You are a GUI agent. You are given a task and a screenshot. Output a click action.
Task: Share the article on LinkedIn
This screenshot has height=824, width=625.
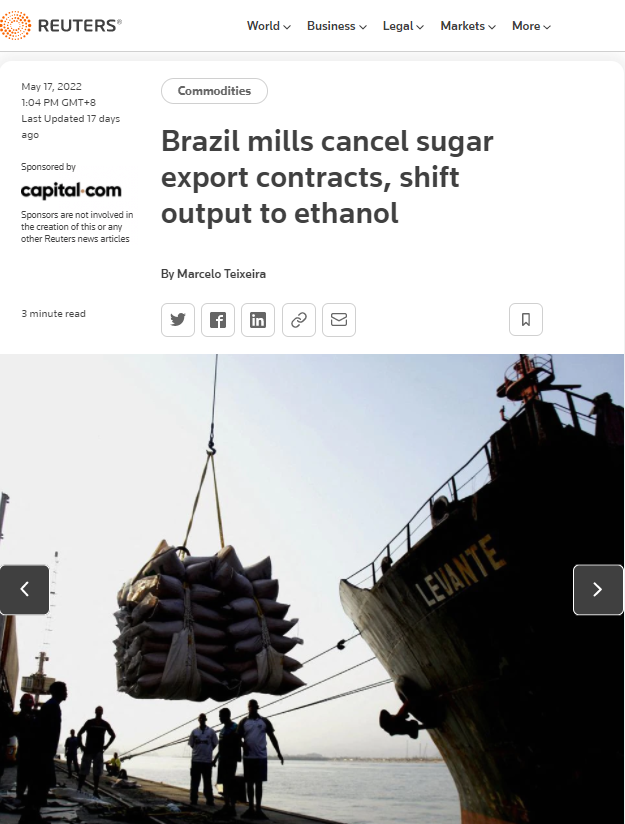coord(258,320)
